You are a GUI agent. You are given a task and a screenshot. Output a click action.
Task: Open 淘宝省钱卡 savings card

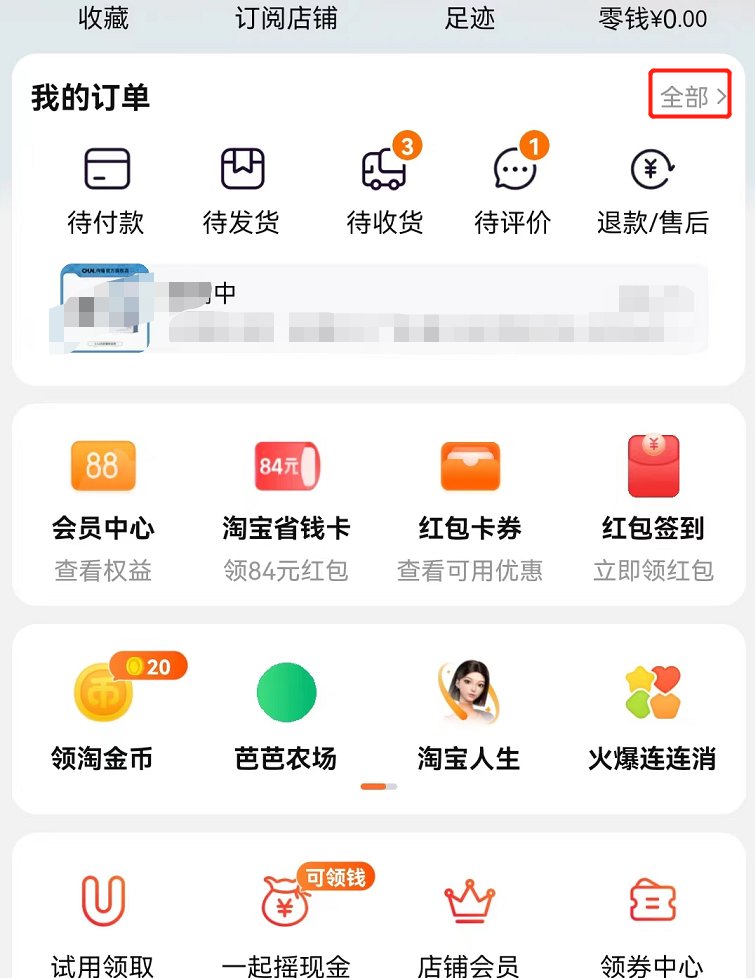point(286,490)
